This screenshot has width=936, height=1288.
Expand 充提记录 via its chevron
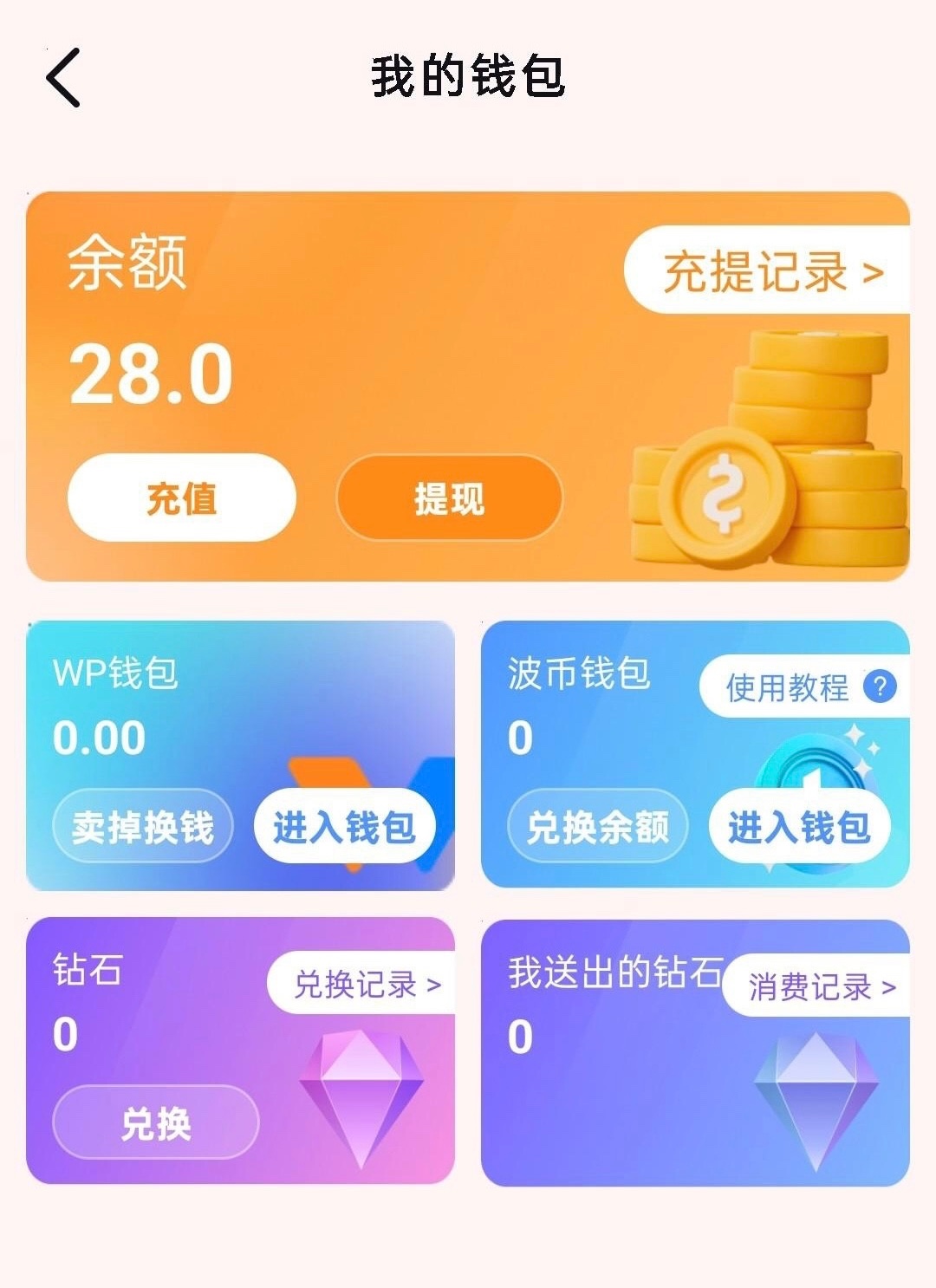click(x=873, y=271)
